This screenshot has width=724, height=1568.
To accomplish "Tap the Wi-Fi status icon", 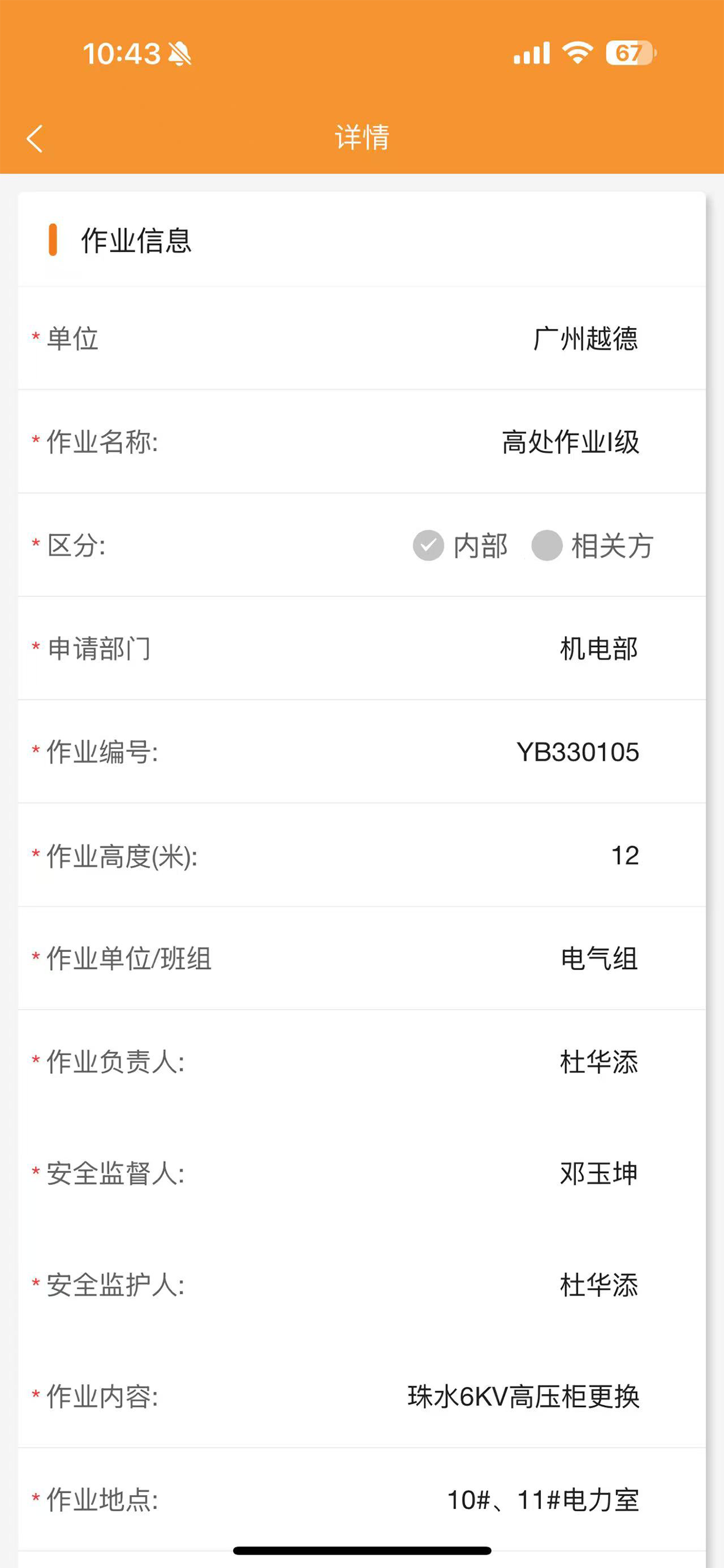I will click(x=577, y=54).
